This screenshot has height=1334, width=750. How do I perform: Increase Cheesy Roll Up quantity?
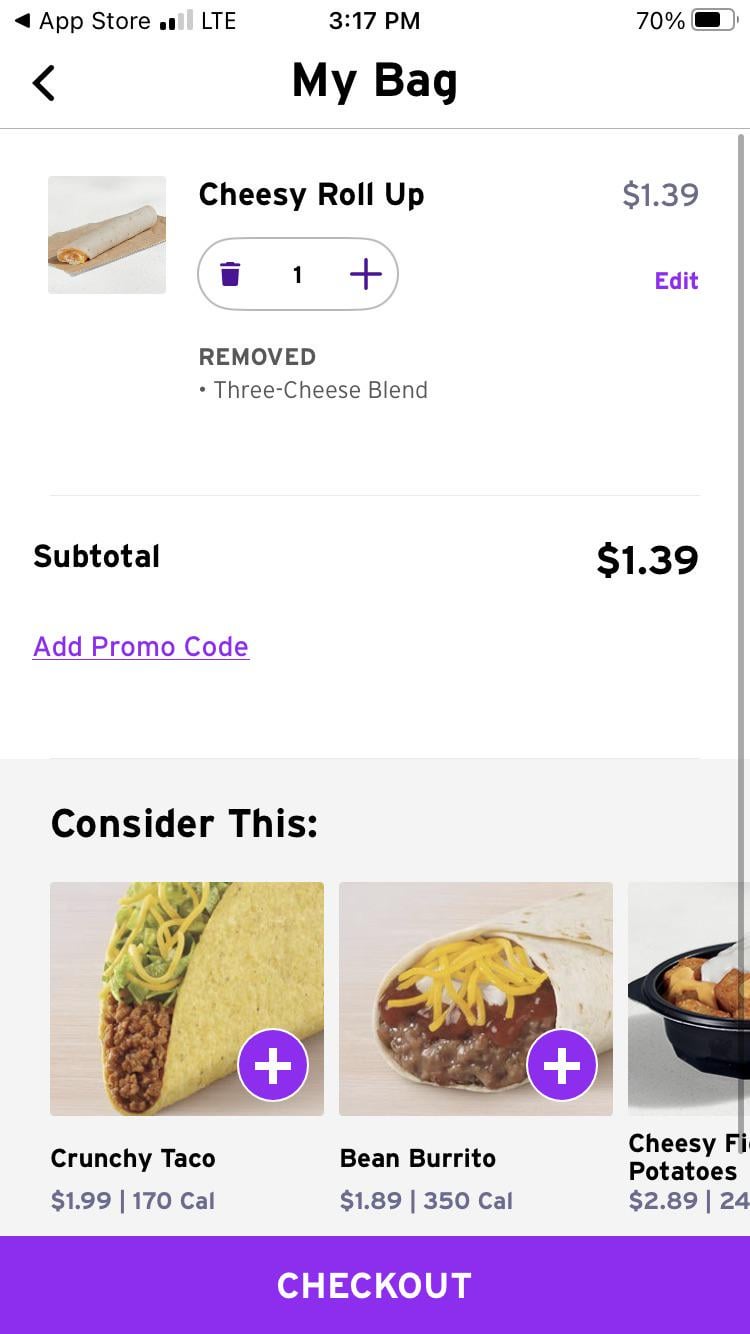point(366,274)
